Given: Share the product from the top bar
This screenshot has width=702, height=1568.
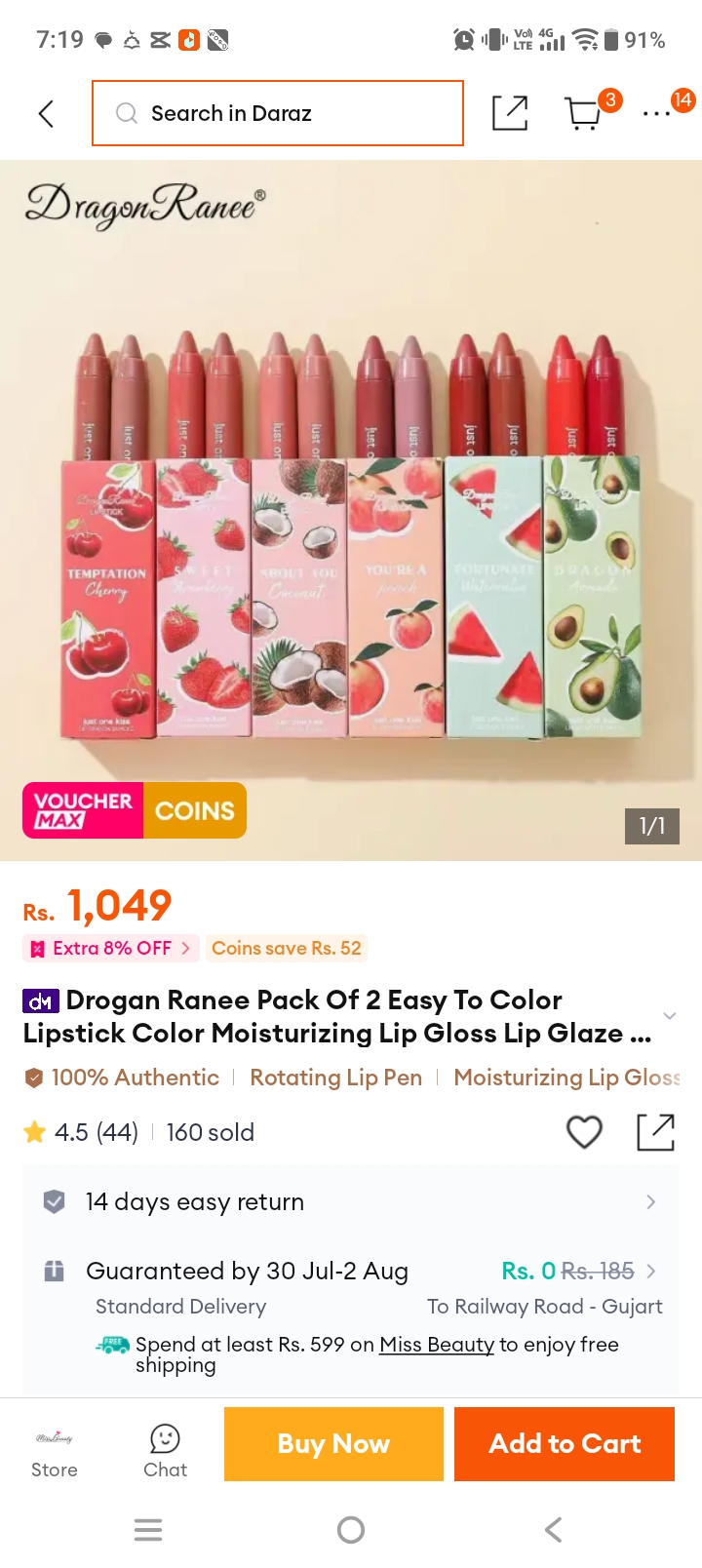Looking at the screenshot, I should pos(510,113).
